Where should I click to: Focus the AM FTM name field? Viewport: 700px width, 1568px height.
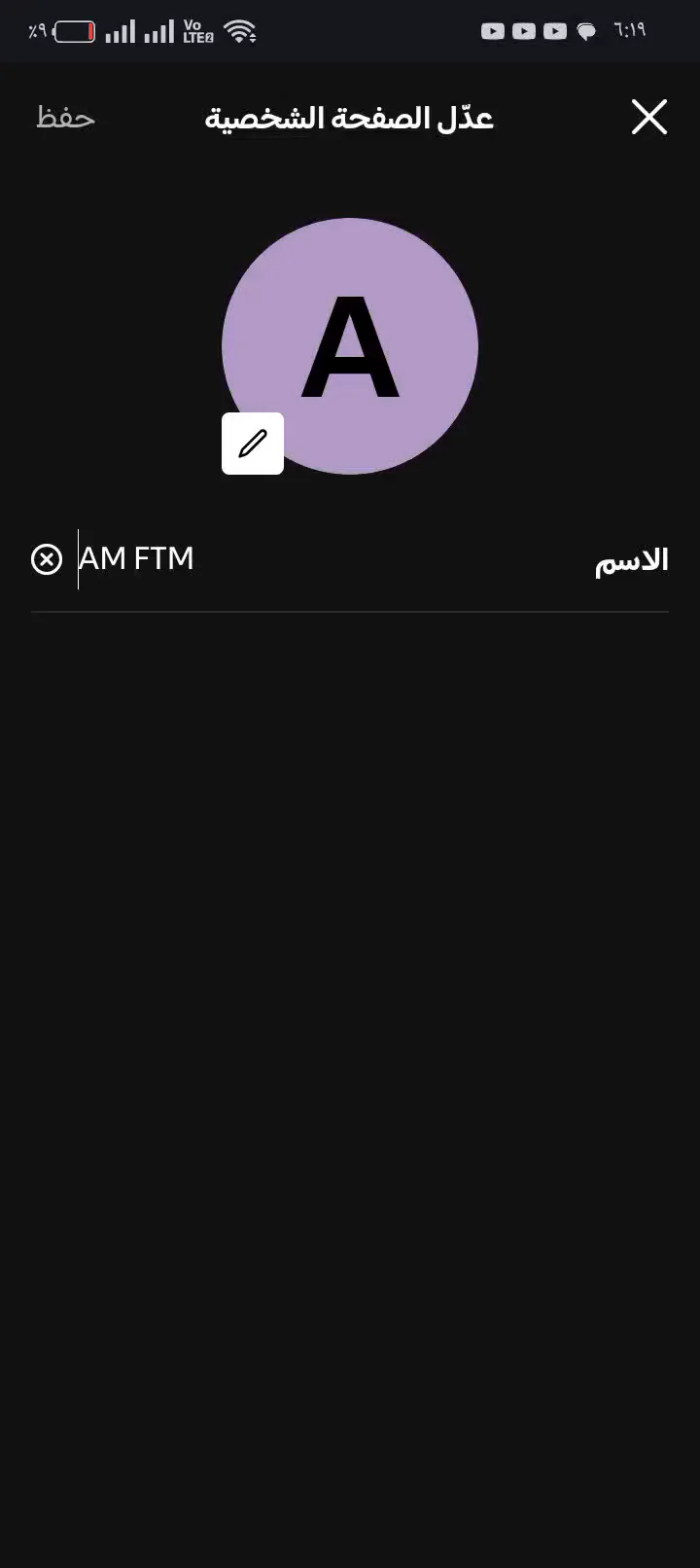292,559
